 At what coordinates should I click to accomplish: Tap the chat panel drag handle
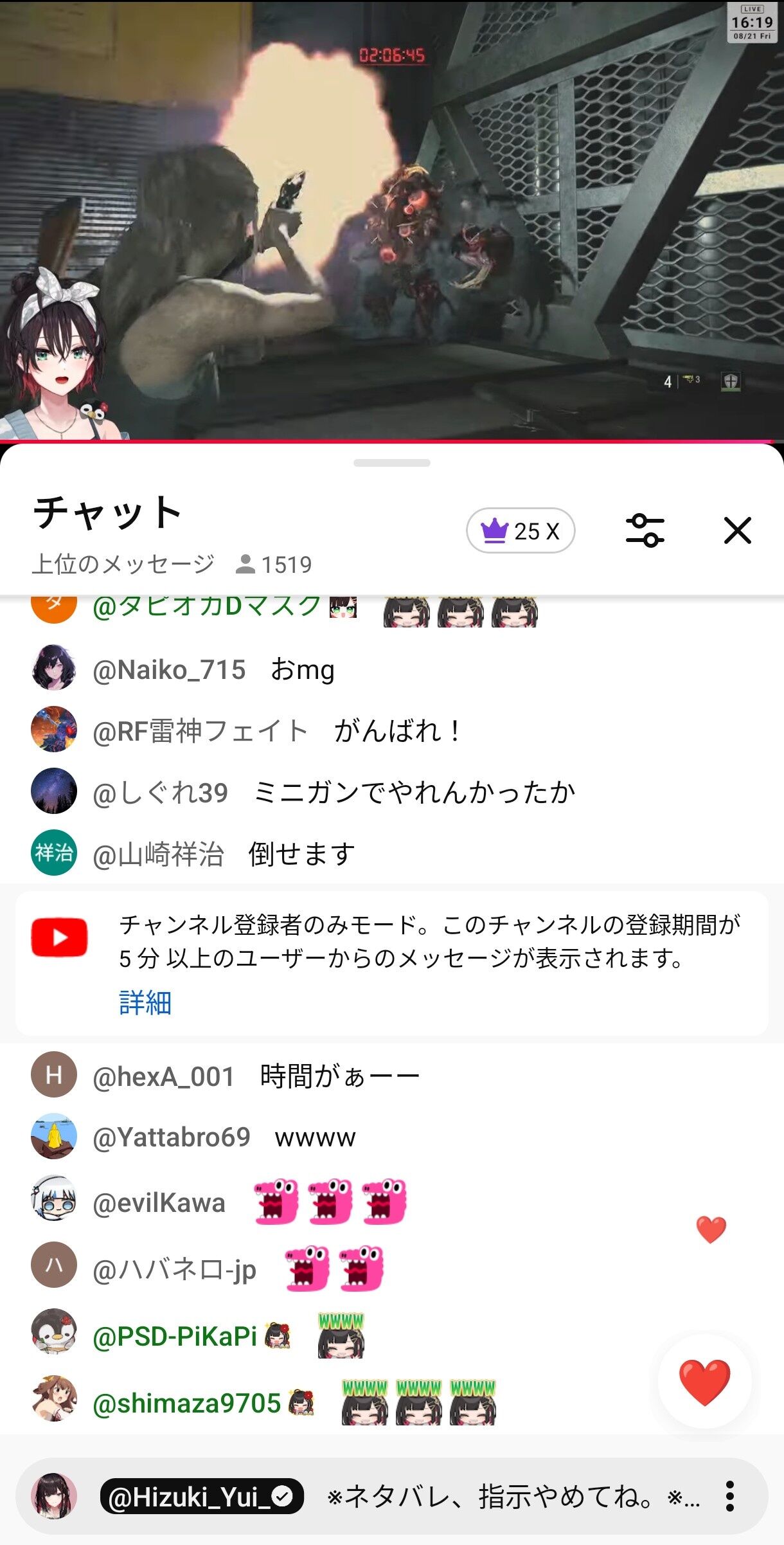tap(392, 463)
